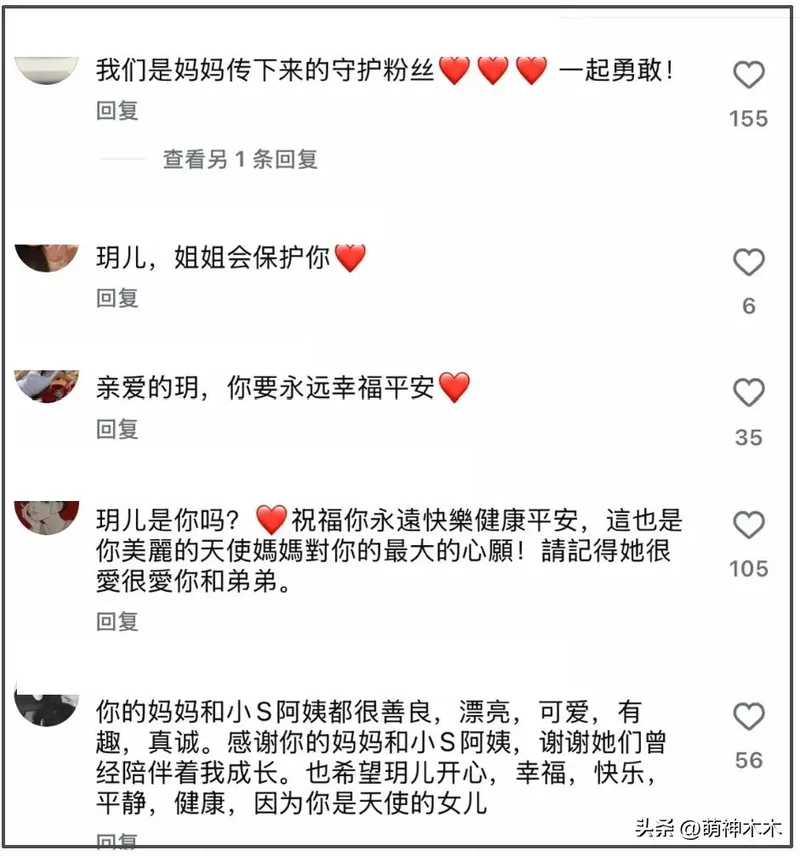Viewport: 800px width, 856px height.
Task: Open avatar of the 守护粉丝 commenter
Action: click(x=46, y=70)
